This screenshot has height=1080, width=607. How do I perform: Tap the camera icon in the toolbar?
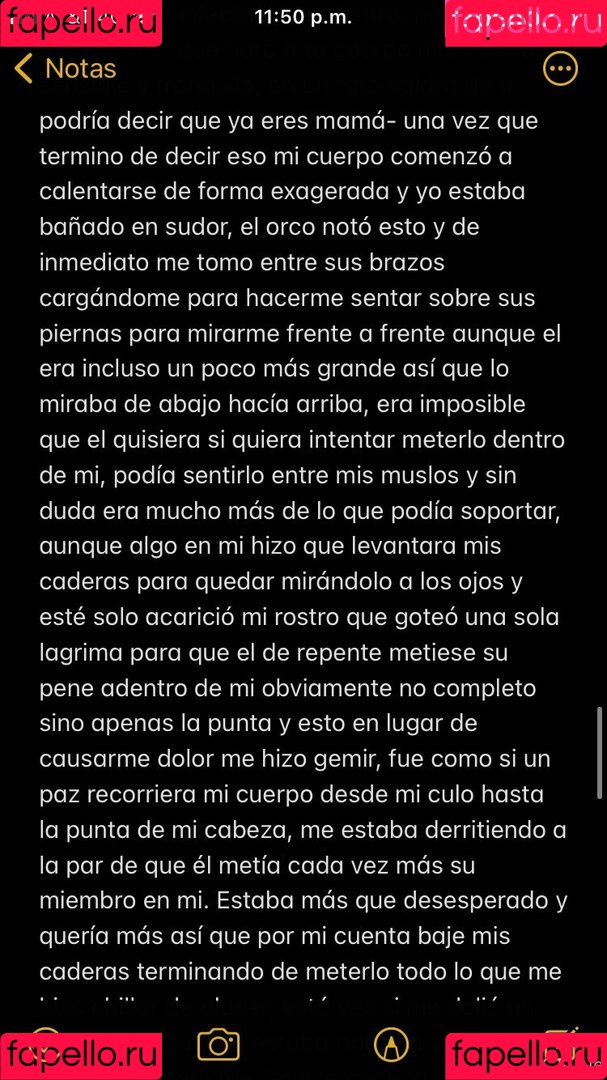[x=218, y=1044]
